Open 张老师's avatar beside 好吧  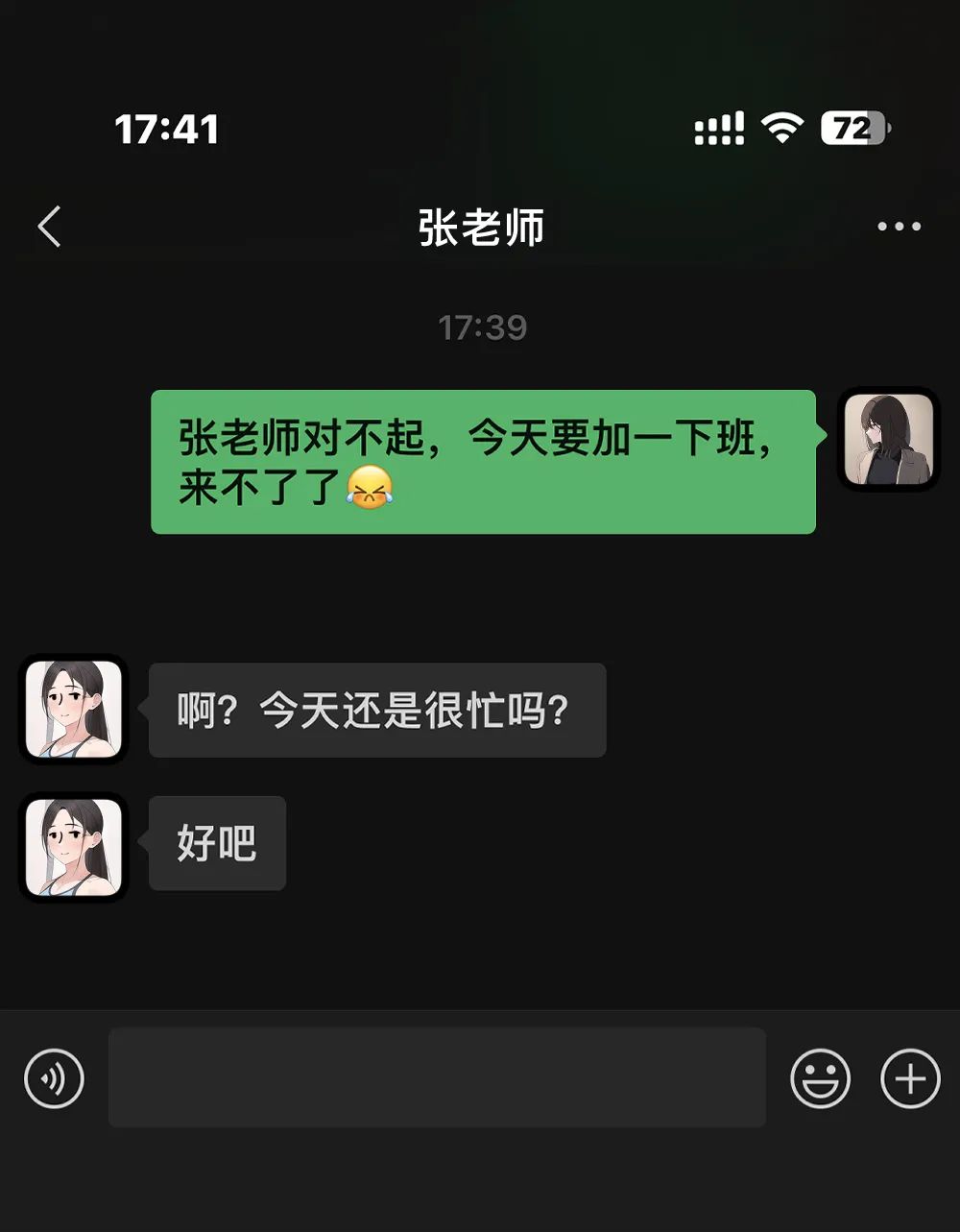74,847
